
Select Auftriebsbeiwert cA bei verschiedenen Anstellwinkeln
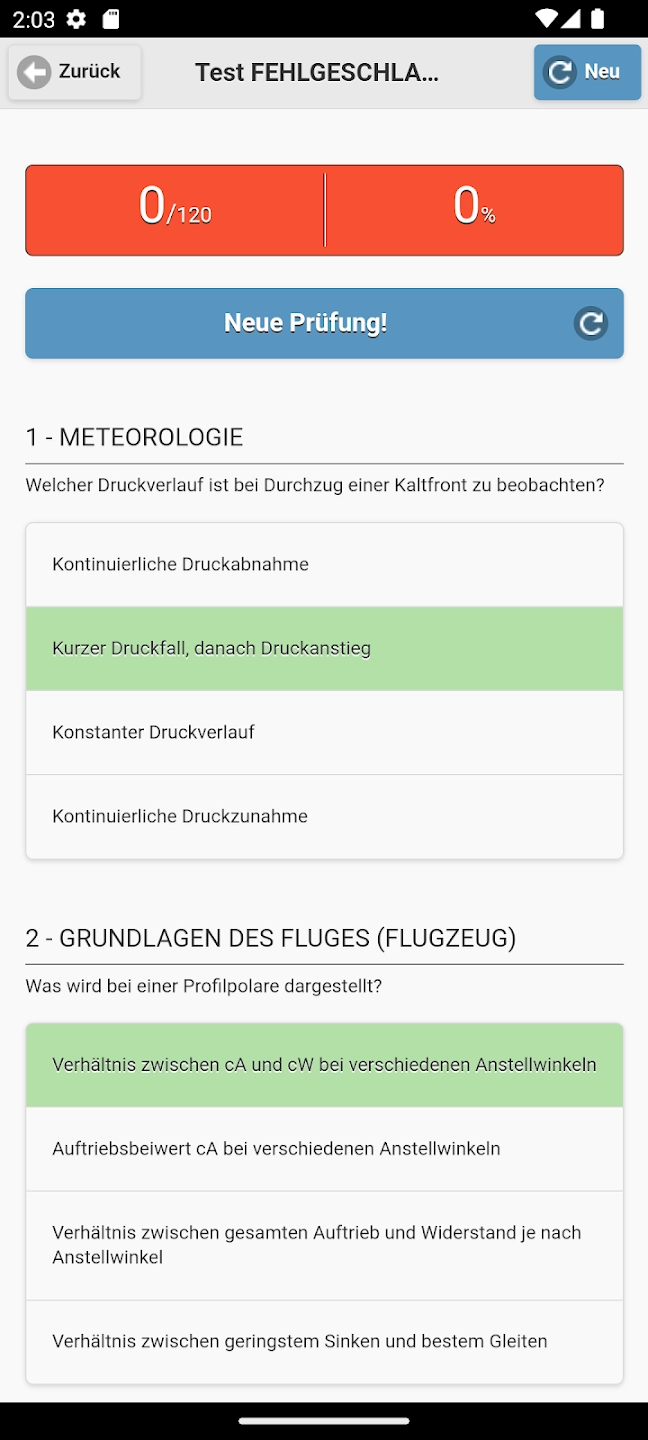tap(324, 1149)
